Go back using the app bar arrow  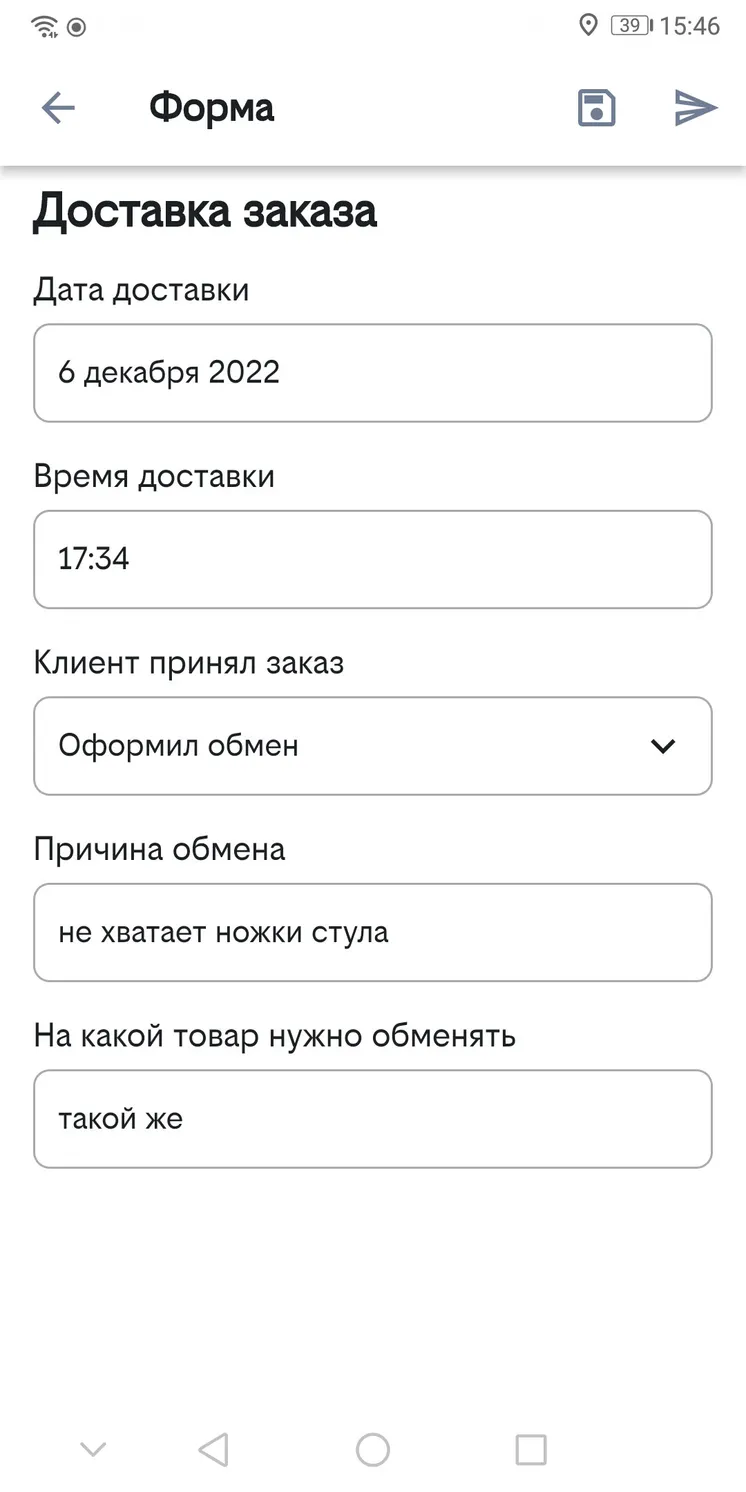pos(58,108)
